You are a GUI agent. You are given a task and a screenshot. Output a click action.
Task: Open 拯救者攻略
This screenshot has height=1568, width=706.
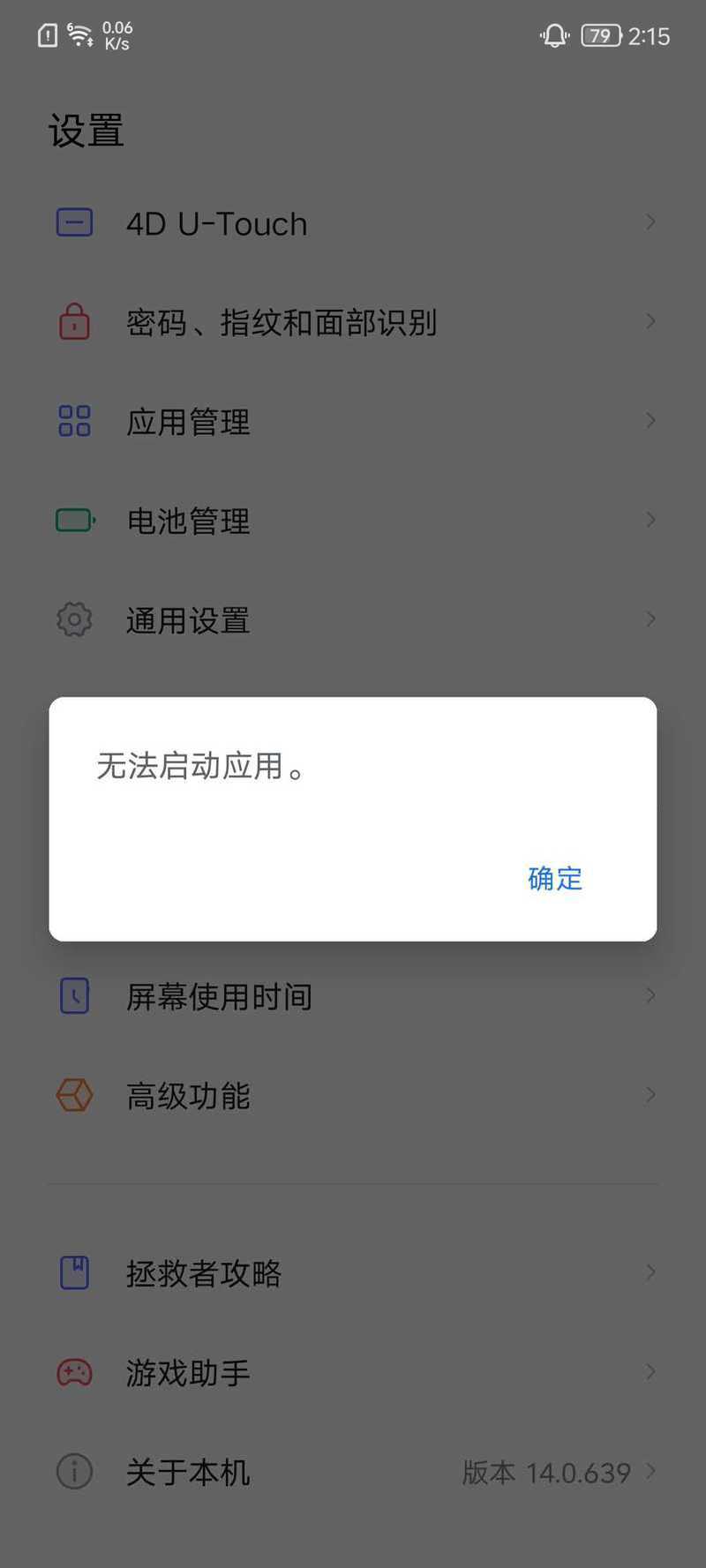(x=353, y=1272)
